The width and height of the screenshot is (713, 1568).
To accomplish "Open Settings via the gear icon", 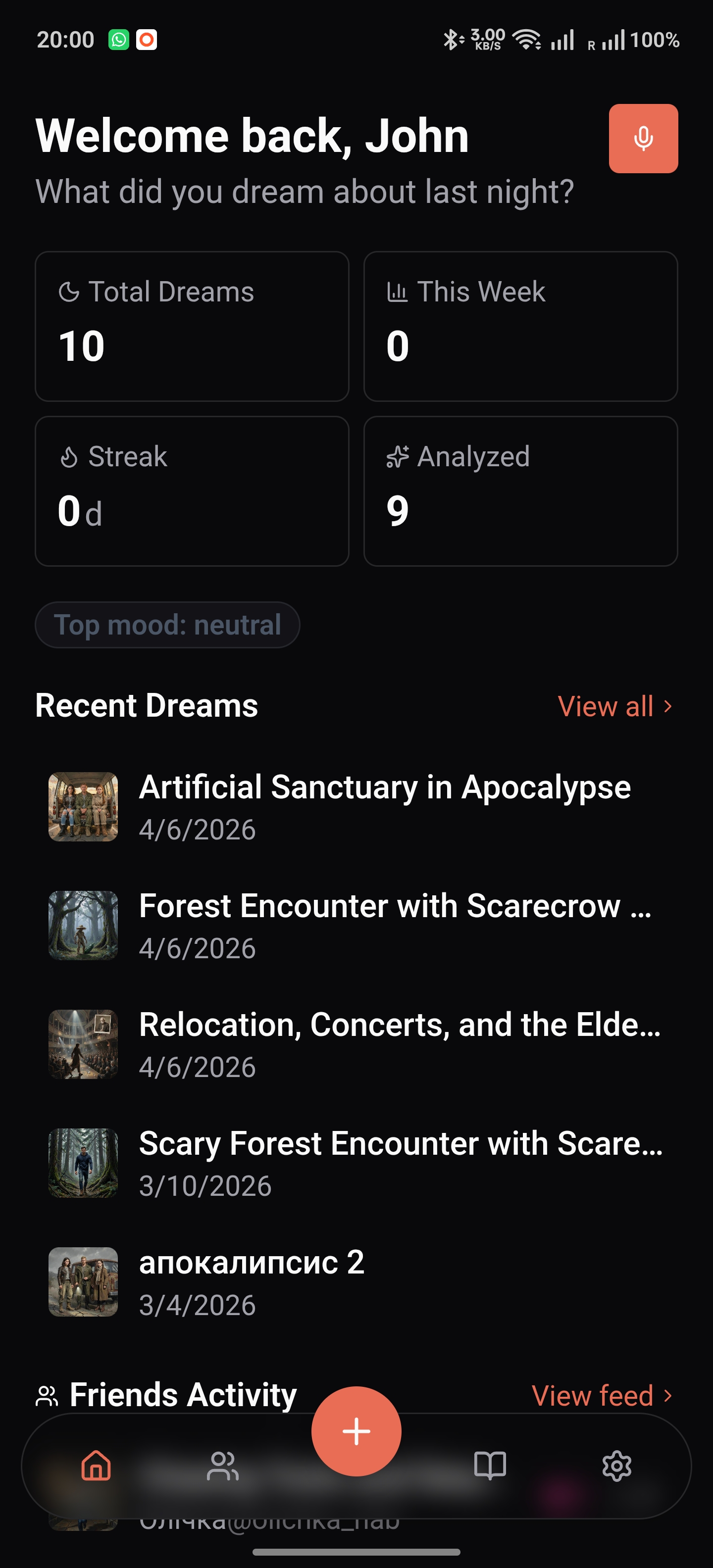I will (617, 1465).
